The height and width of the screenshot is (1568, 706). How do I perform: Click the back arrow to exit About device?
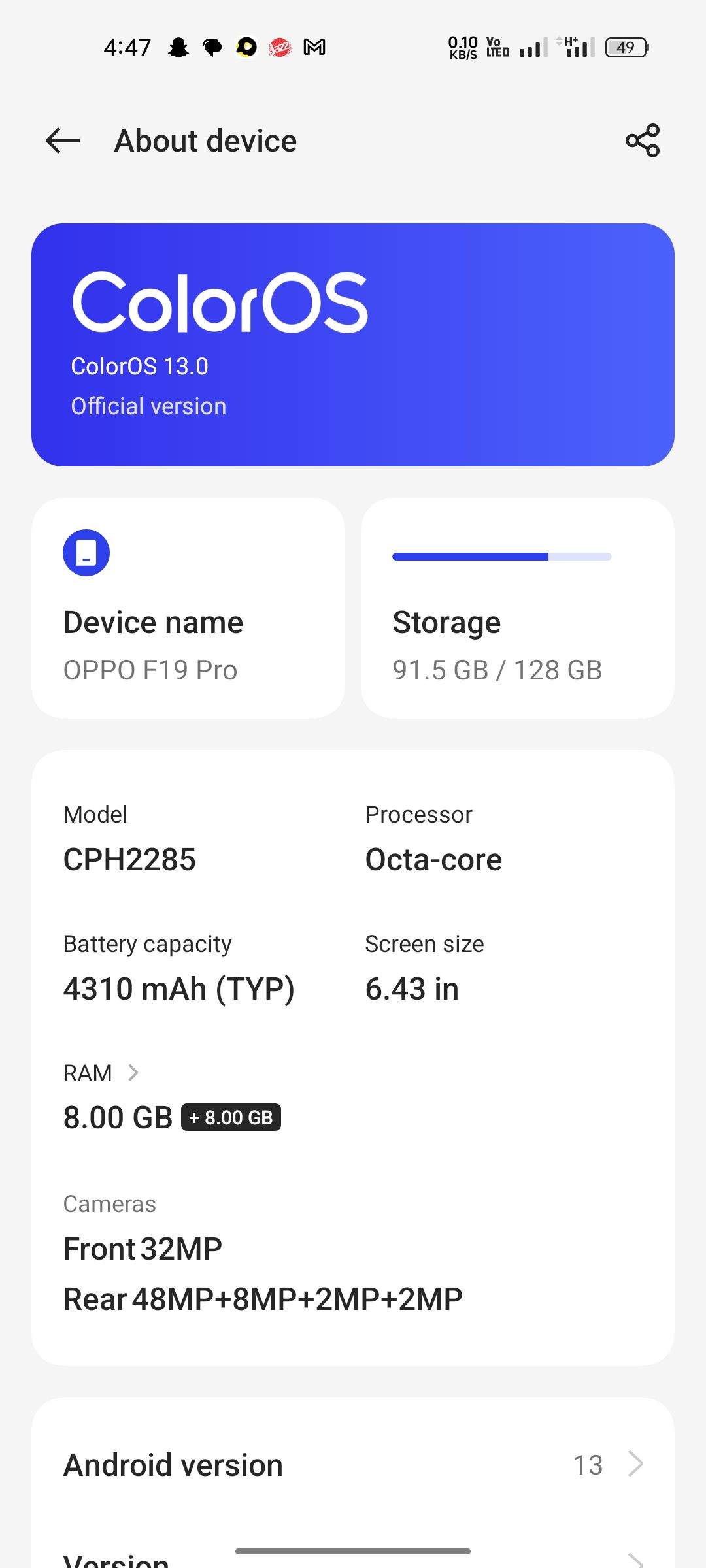click(x=62, y=140)
